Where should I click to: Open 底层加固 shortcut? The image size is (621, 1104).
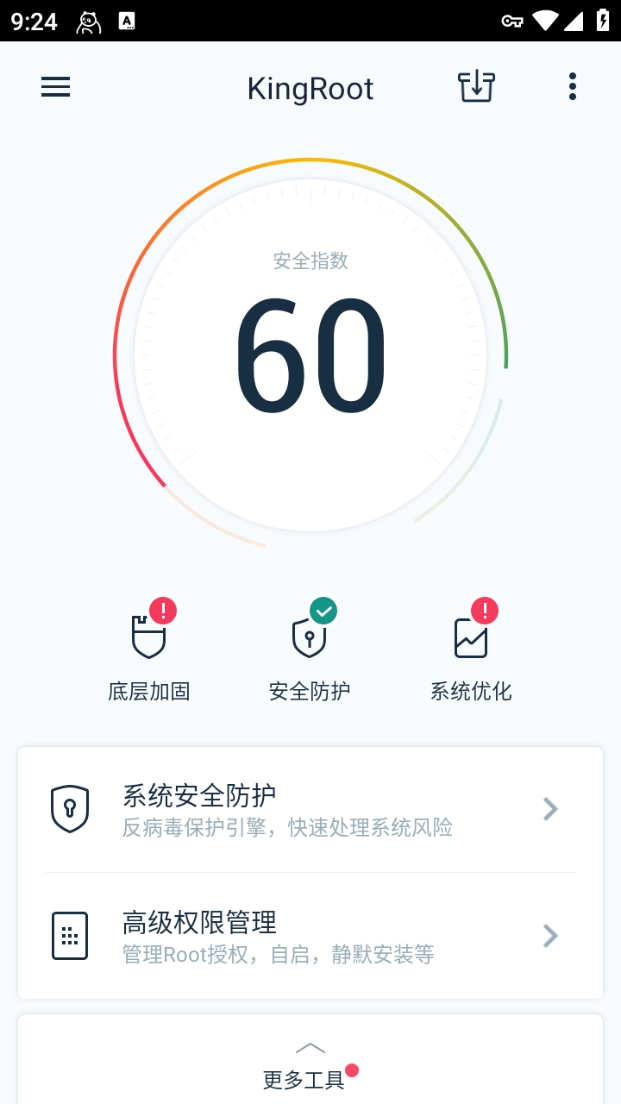tap(149, 651)
